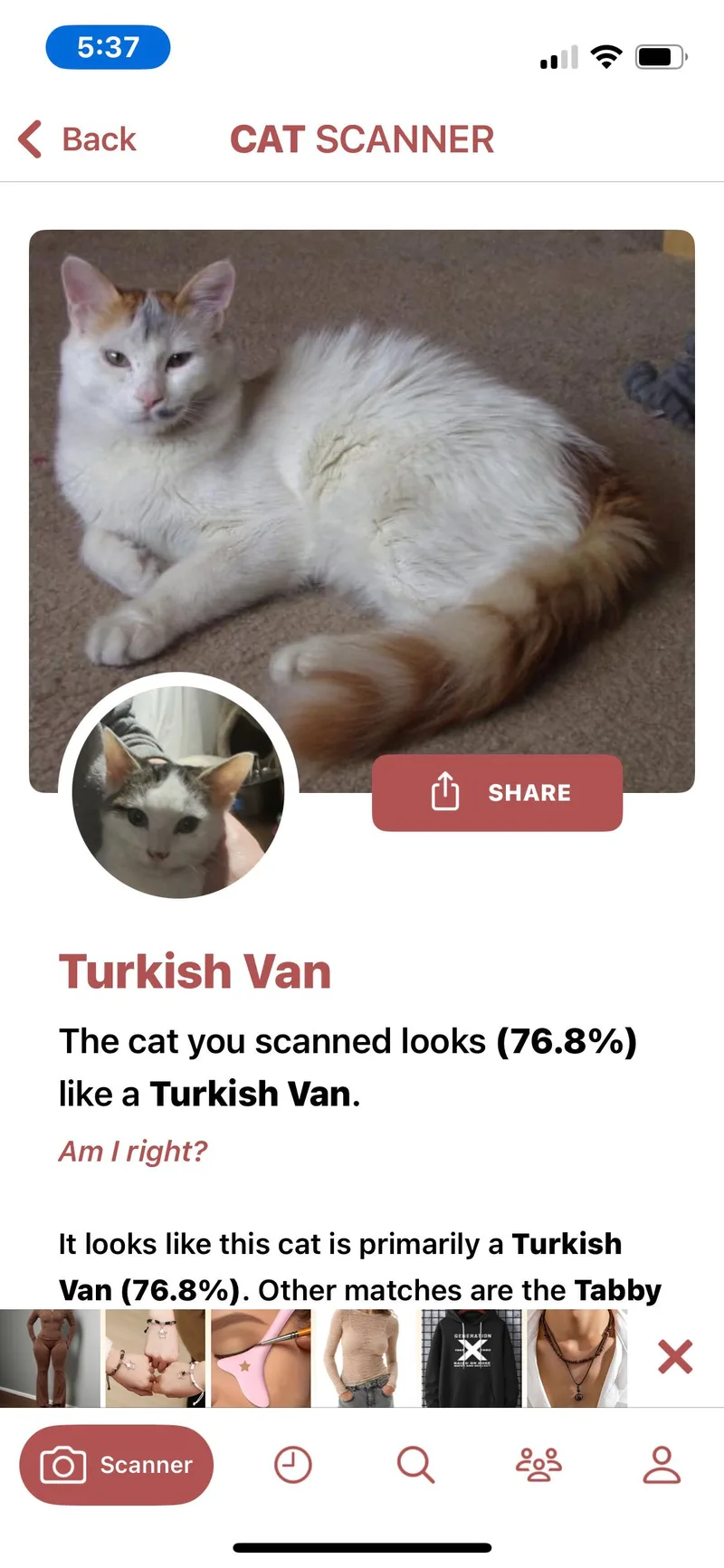Open the Scanner tab
This screenshot has width=724, height=1568.
tap(117, 1465)
